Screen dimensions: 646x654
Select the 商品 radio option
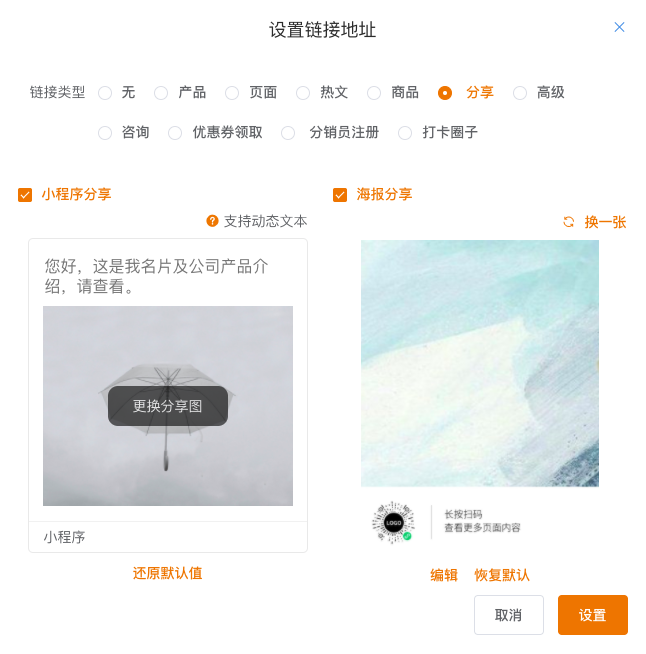coord(374,93)
